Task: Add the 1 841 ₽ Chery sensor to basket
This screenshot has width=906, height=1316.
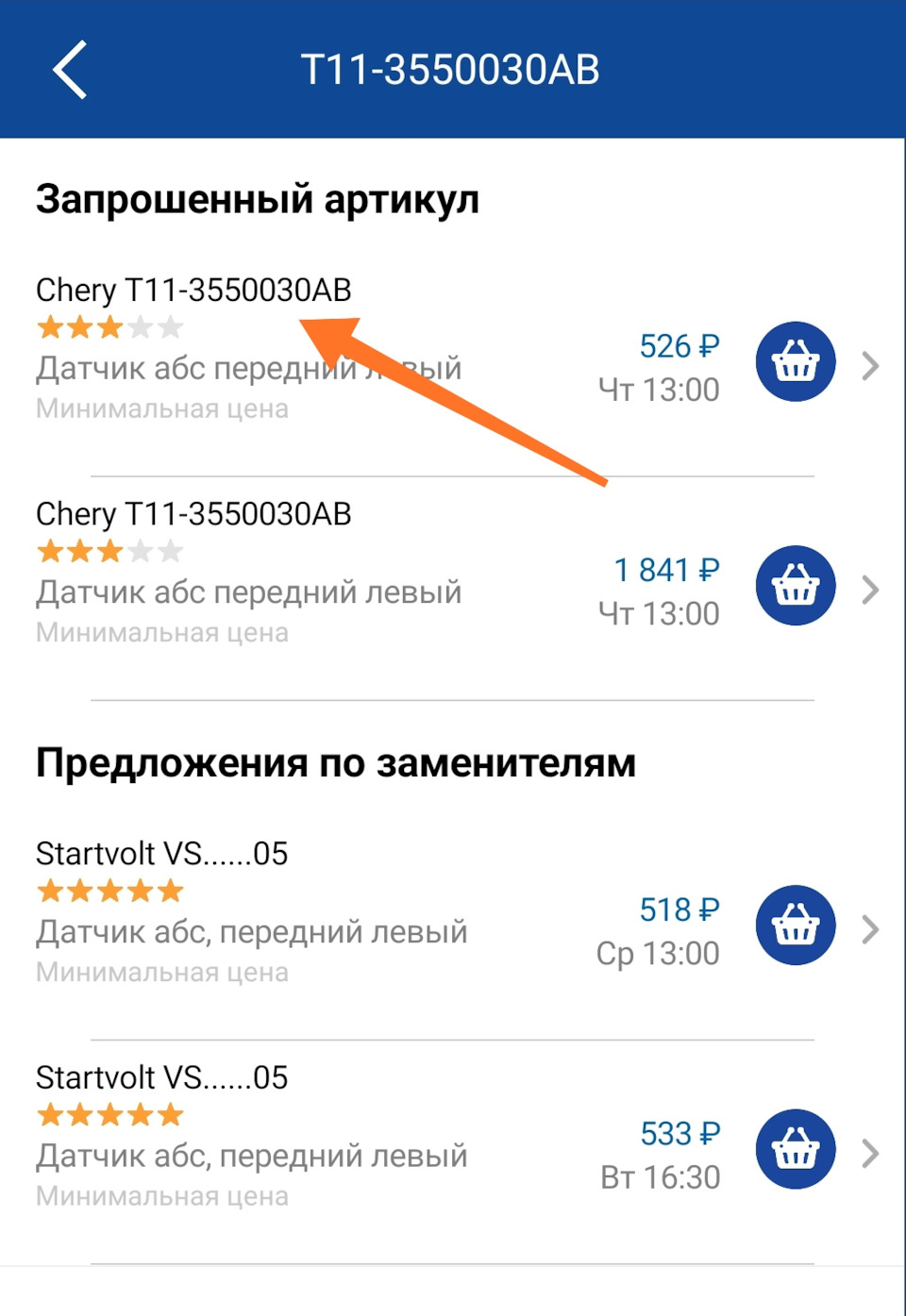Action: [794, 586]
